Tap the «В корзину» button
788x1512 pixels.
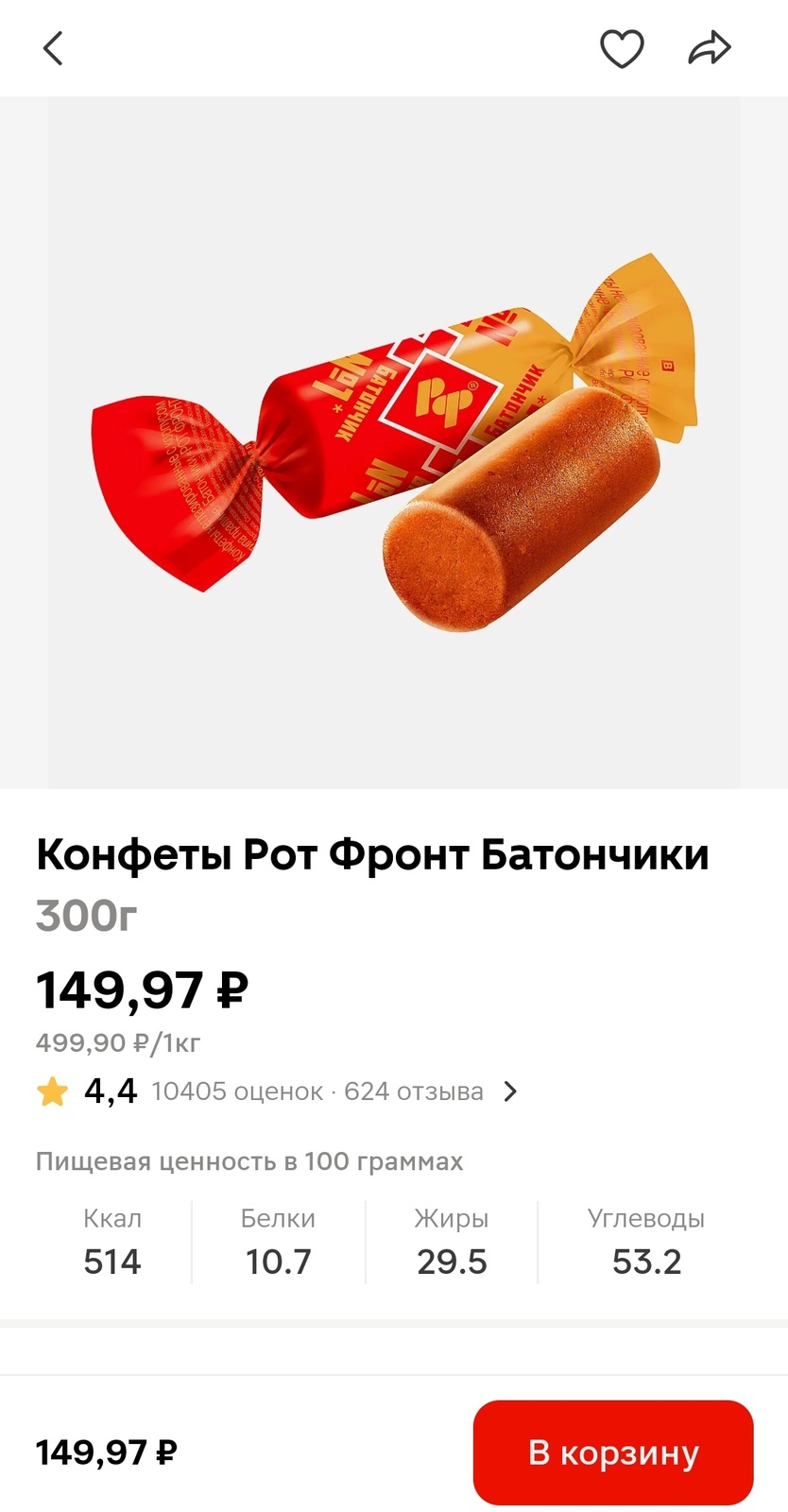(x=613, y=1452)
